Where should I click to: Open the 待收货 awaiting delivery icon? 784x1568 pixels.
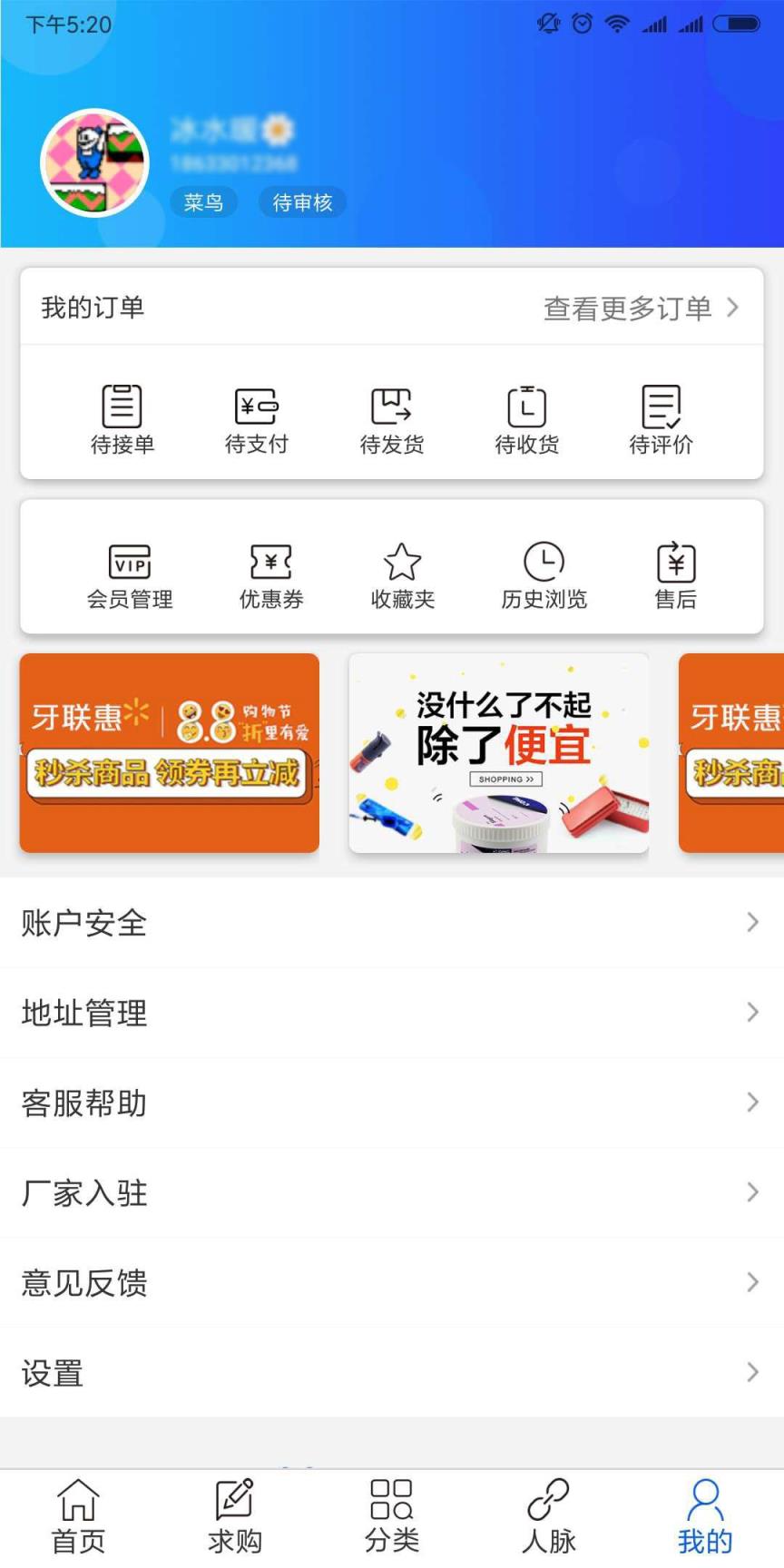pyautogui.click(x=526, y=417)
